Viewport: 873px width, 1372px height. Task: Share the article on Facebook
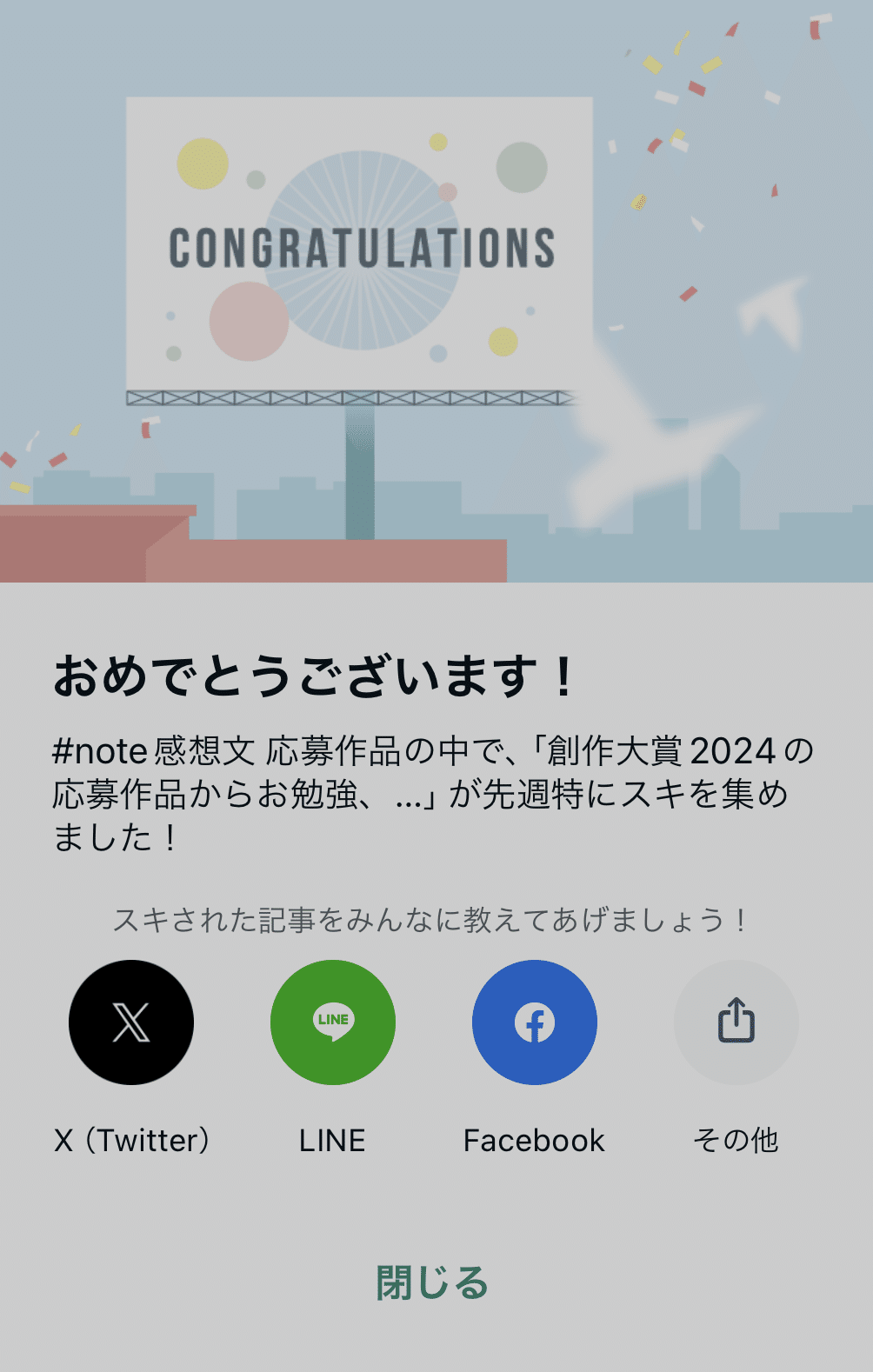(535, 1022)
